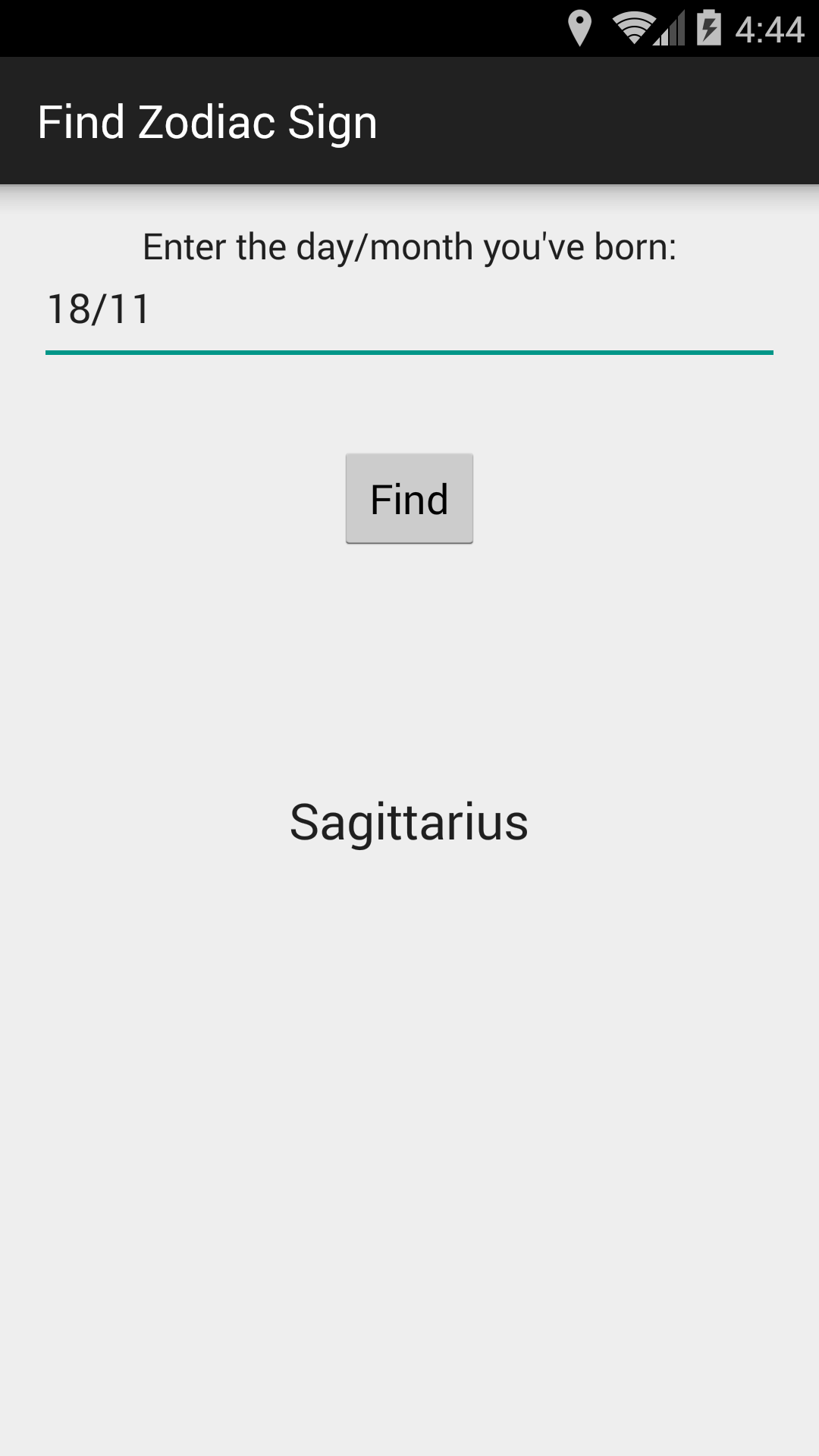Tap the teal underline below the input
The width and height of the screenshot is (819, 1456).
point(409,351)
